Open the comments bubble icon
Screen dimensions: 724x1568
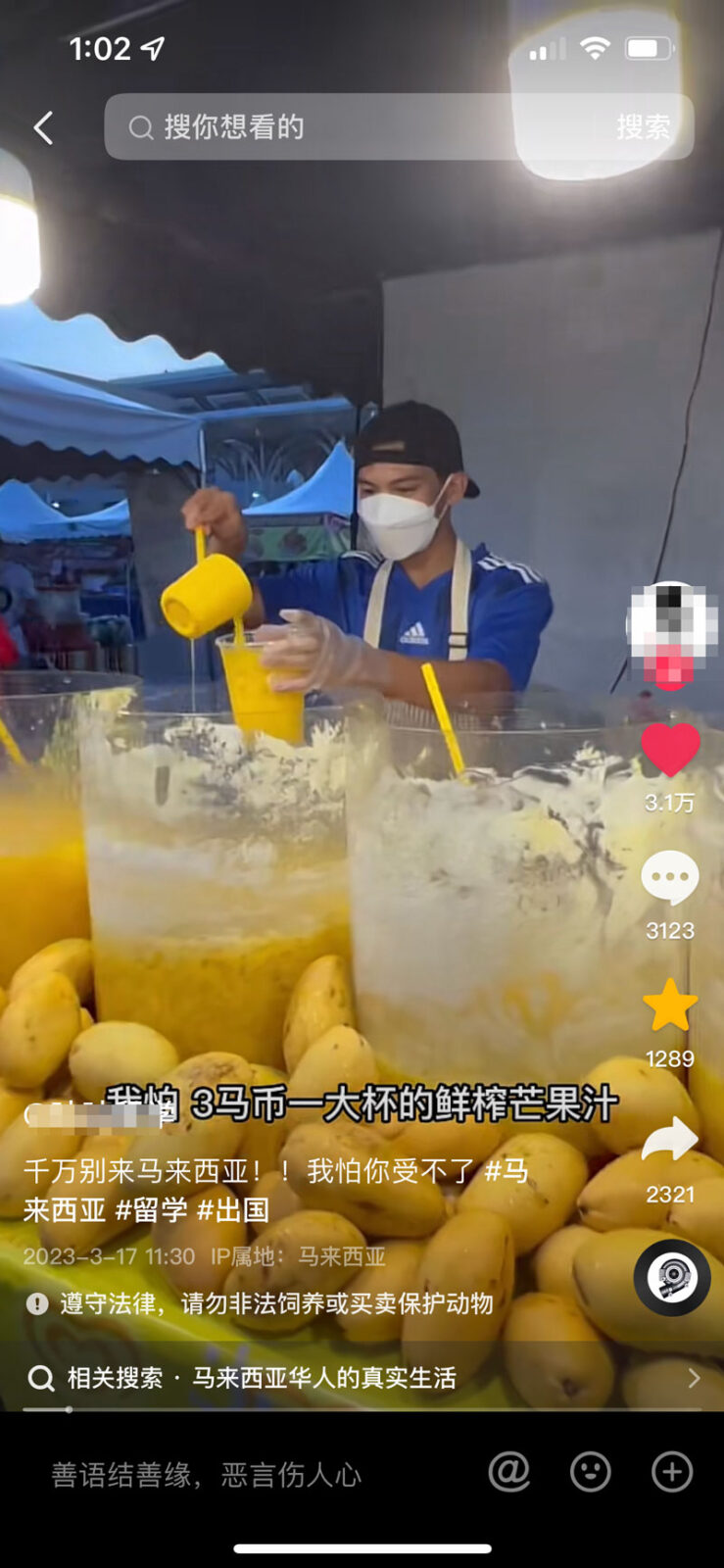tap(670, 877)
